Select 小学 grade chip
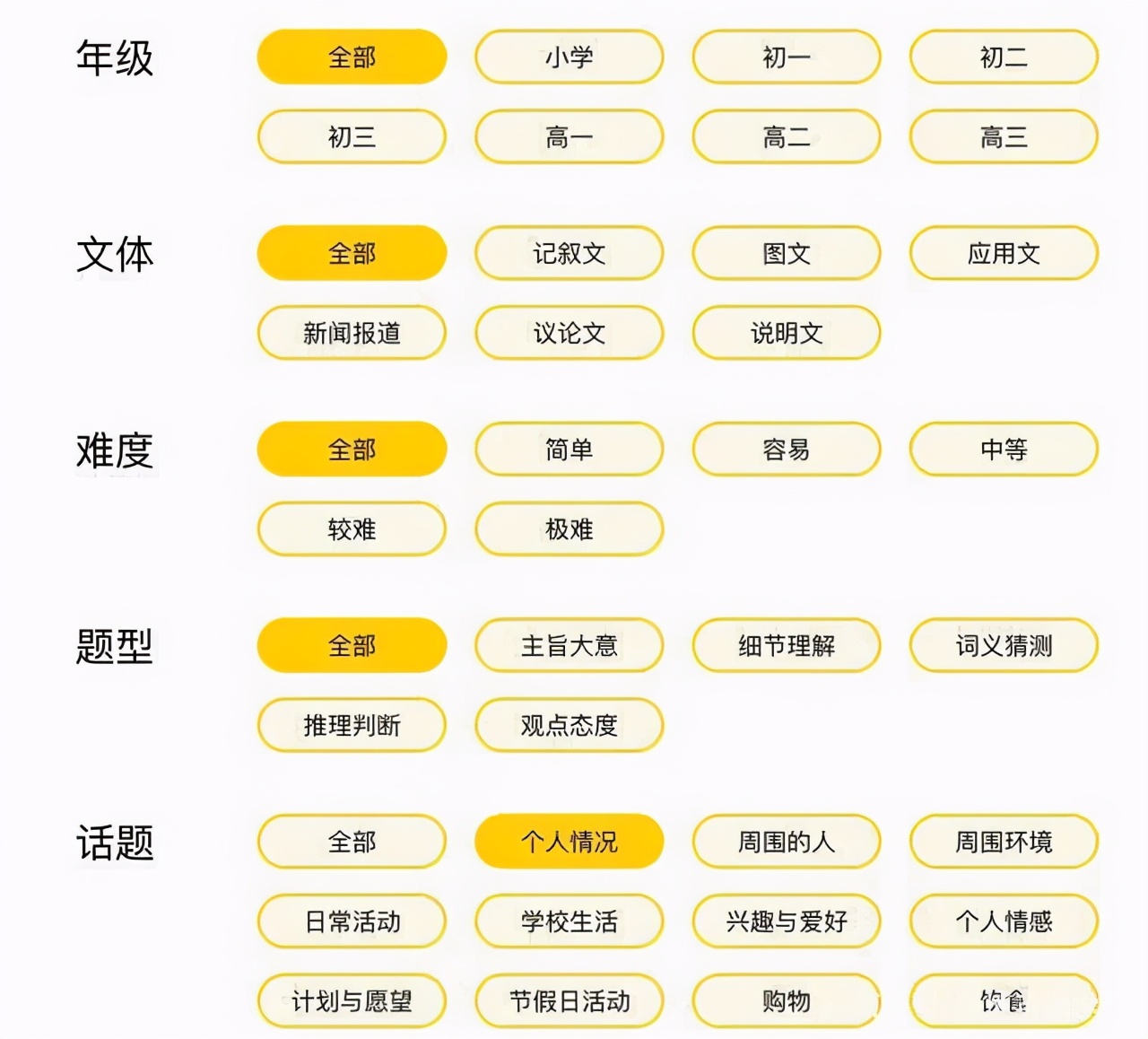The image size is (1148, 1039). [569, 57]
